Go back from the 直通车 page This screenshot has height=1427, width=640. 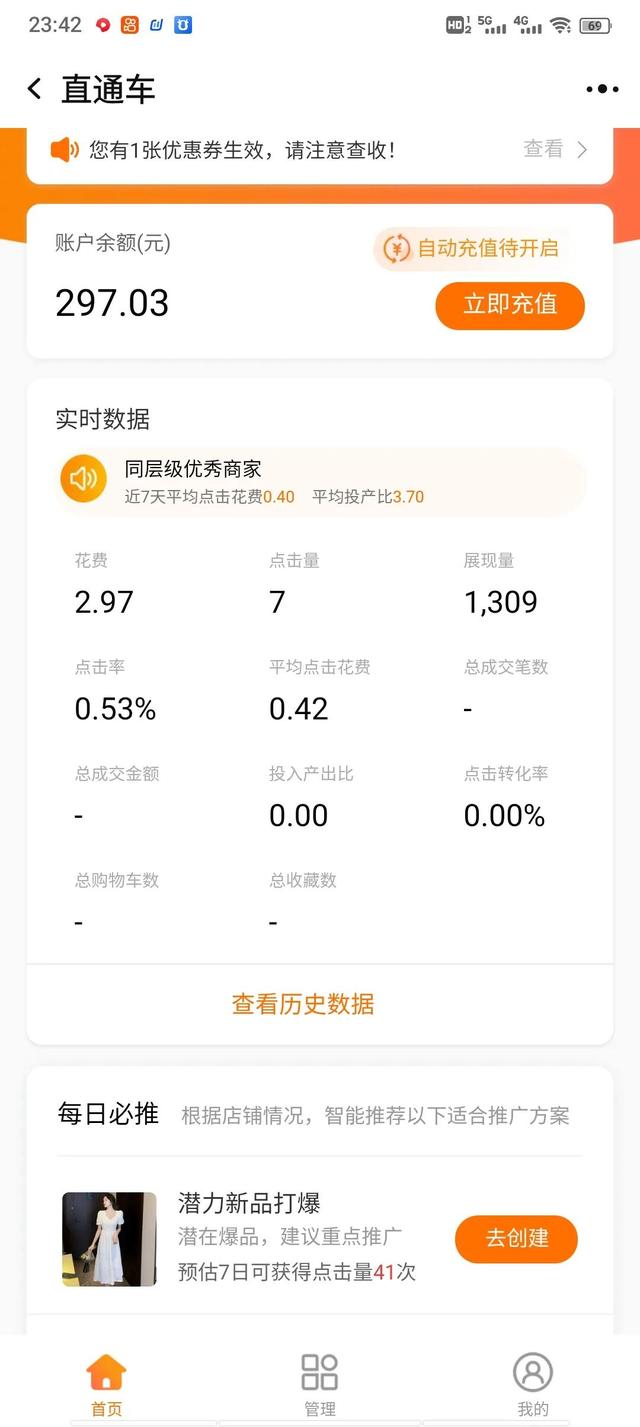(35, 89)
